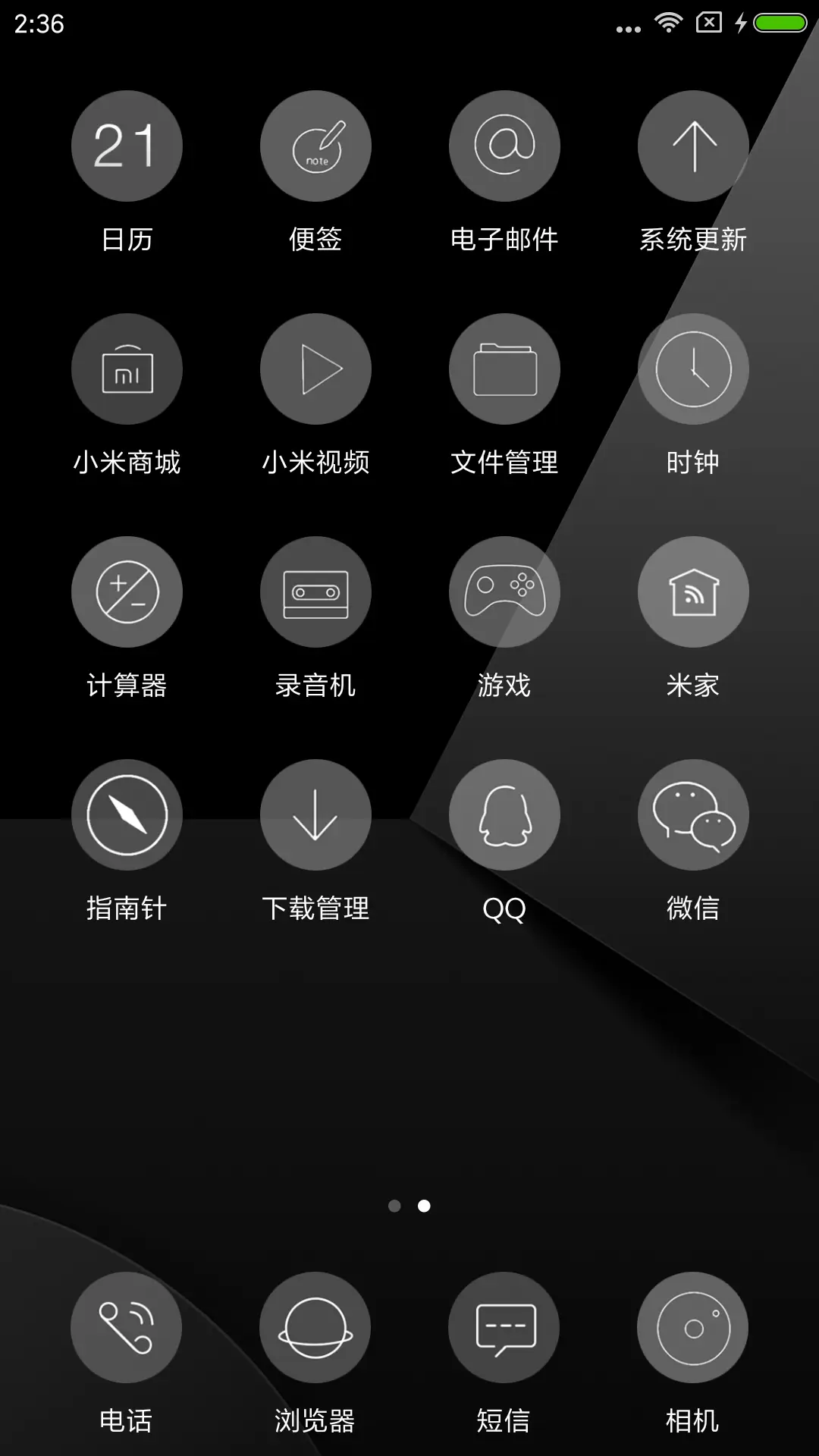Open the 小米商城 Mi Store
Screen dimensions: 819x1456
coord(127,369)
